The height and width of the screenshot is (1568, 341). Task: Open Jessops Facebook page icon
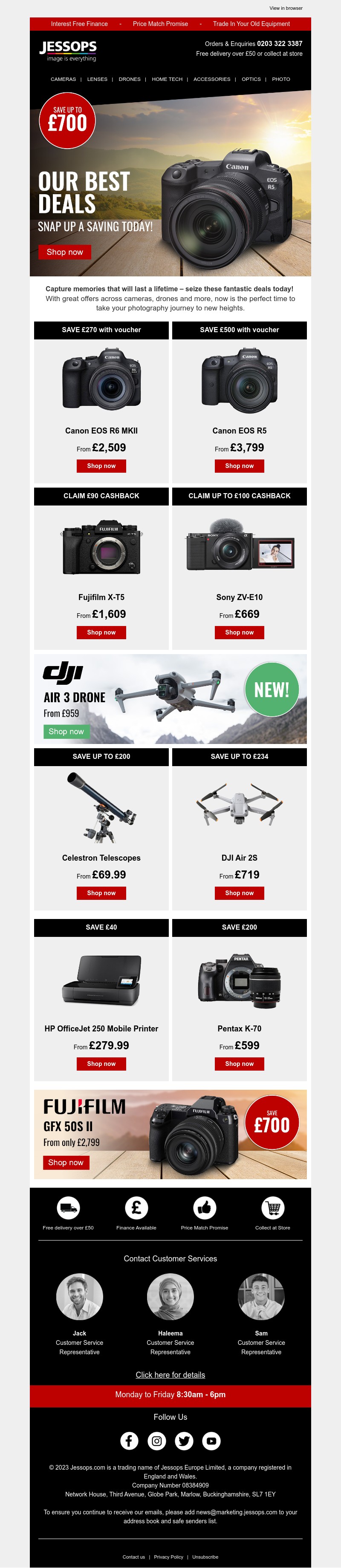tap(129, 1440)
